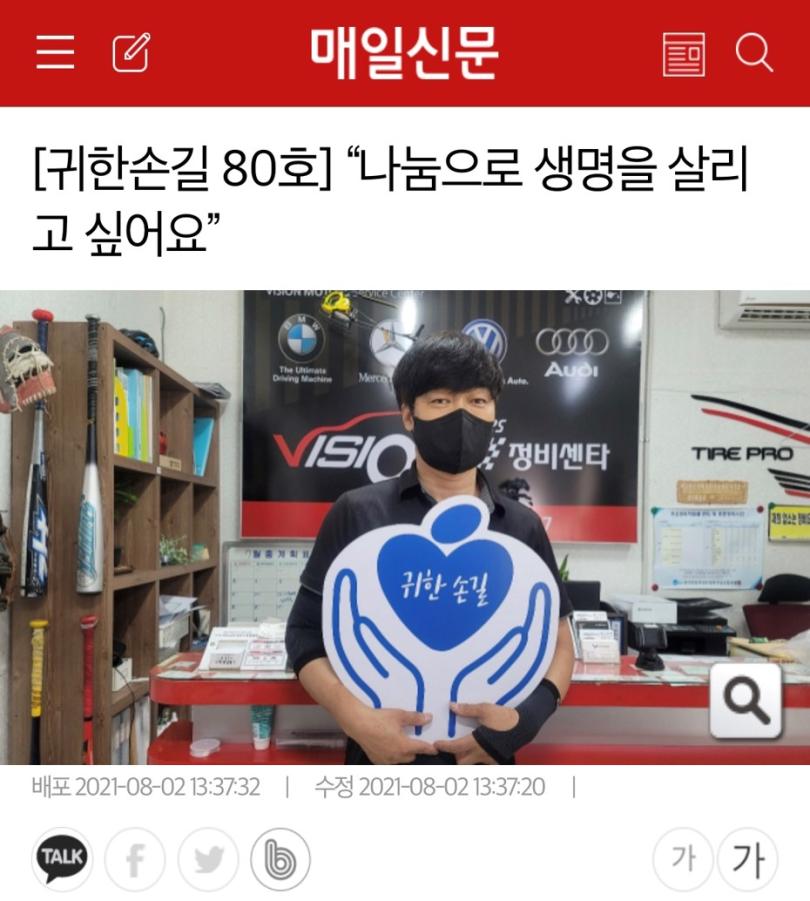Share article on Twitter
The image size is (810, 901).
208,858
